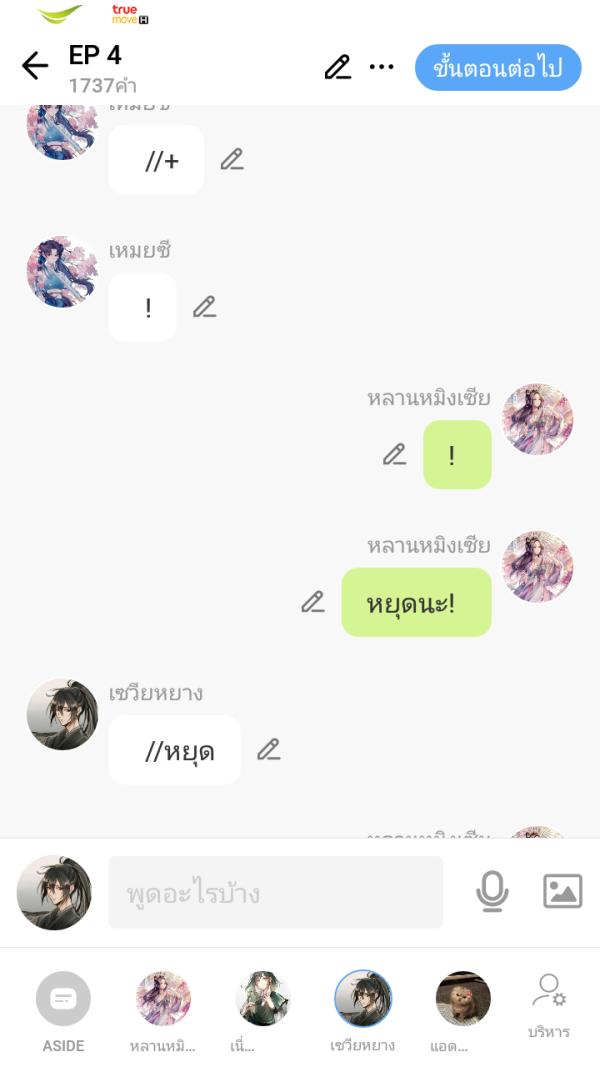Edit เหมยซี's ! message
This screenshot has height=1067, width=600.
[205, 307]
